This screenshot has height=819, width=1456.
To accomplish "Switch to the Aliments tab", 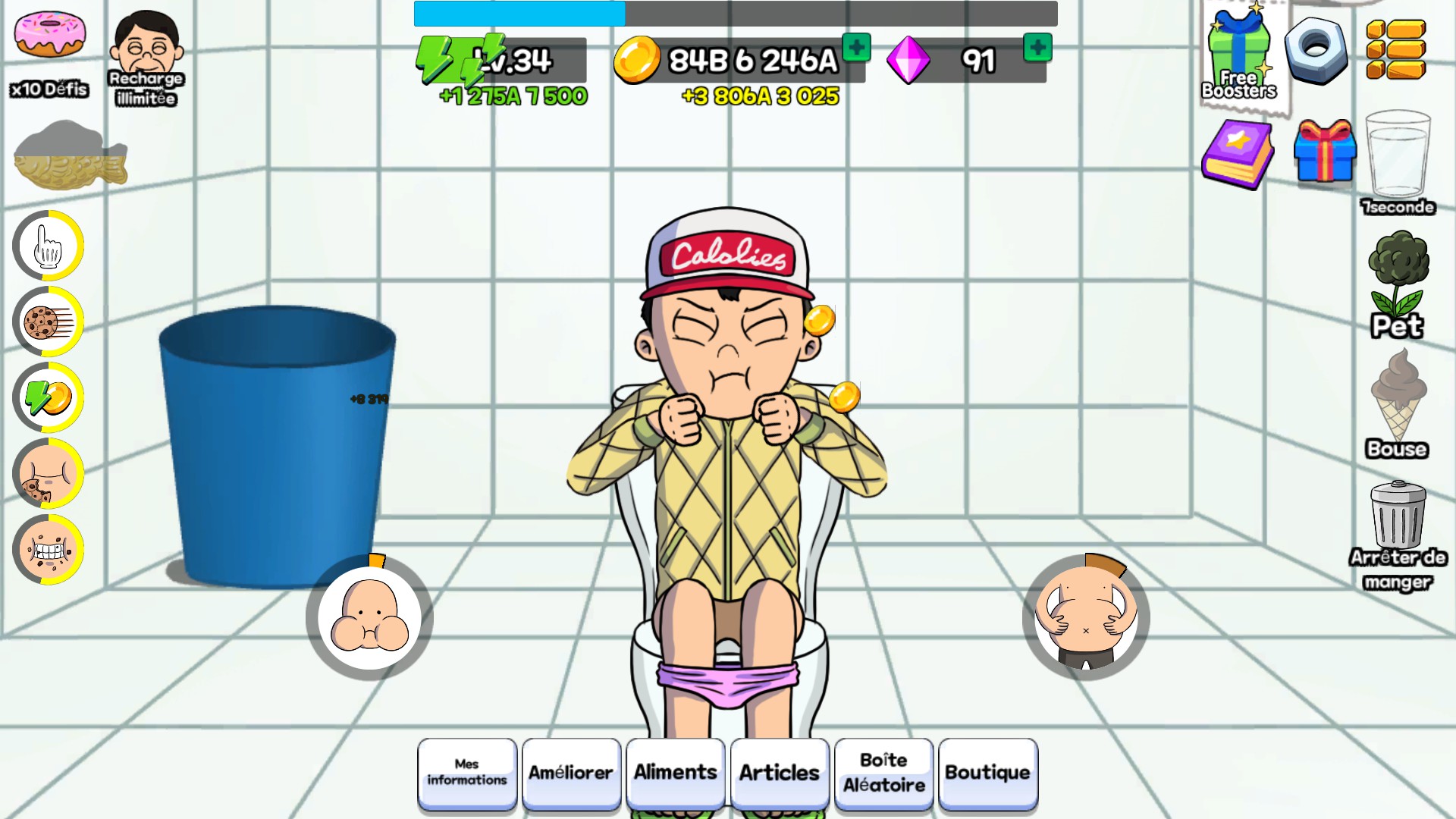I will coord(675,773).
